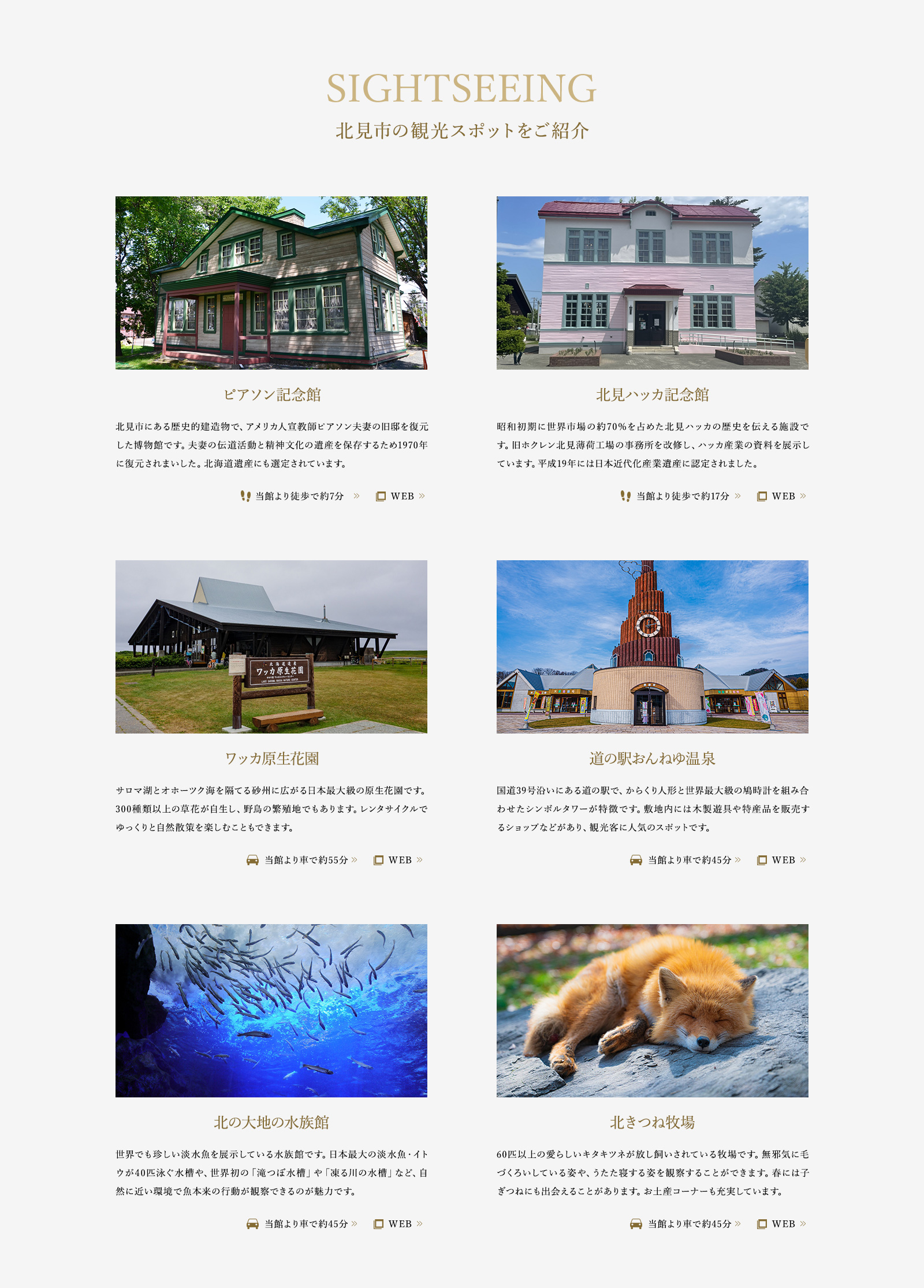Visit WEB link for 道の駅おんねゆ温泉
This screenshot has height=1288, width=924.
click(x=782, y=860)
